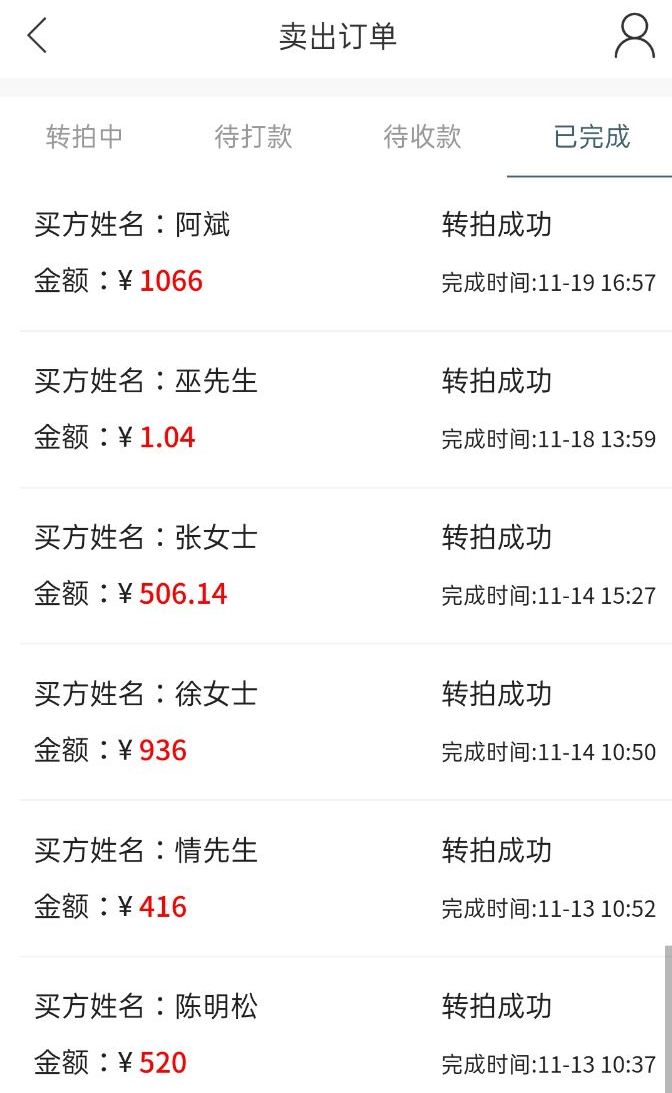Image resolution: width=672 pixels, height=1093 pixels.
Task: Go back from 卖出订单 page
Action: click(37, 37)
